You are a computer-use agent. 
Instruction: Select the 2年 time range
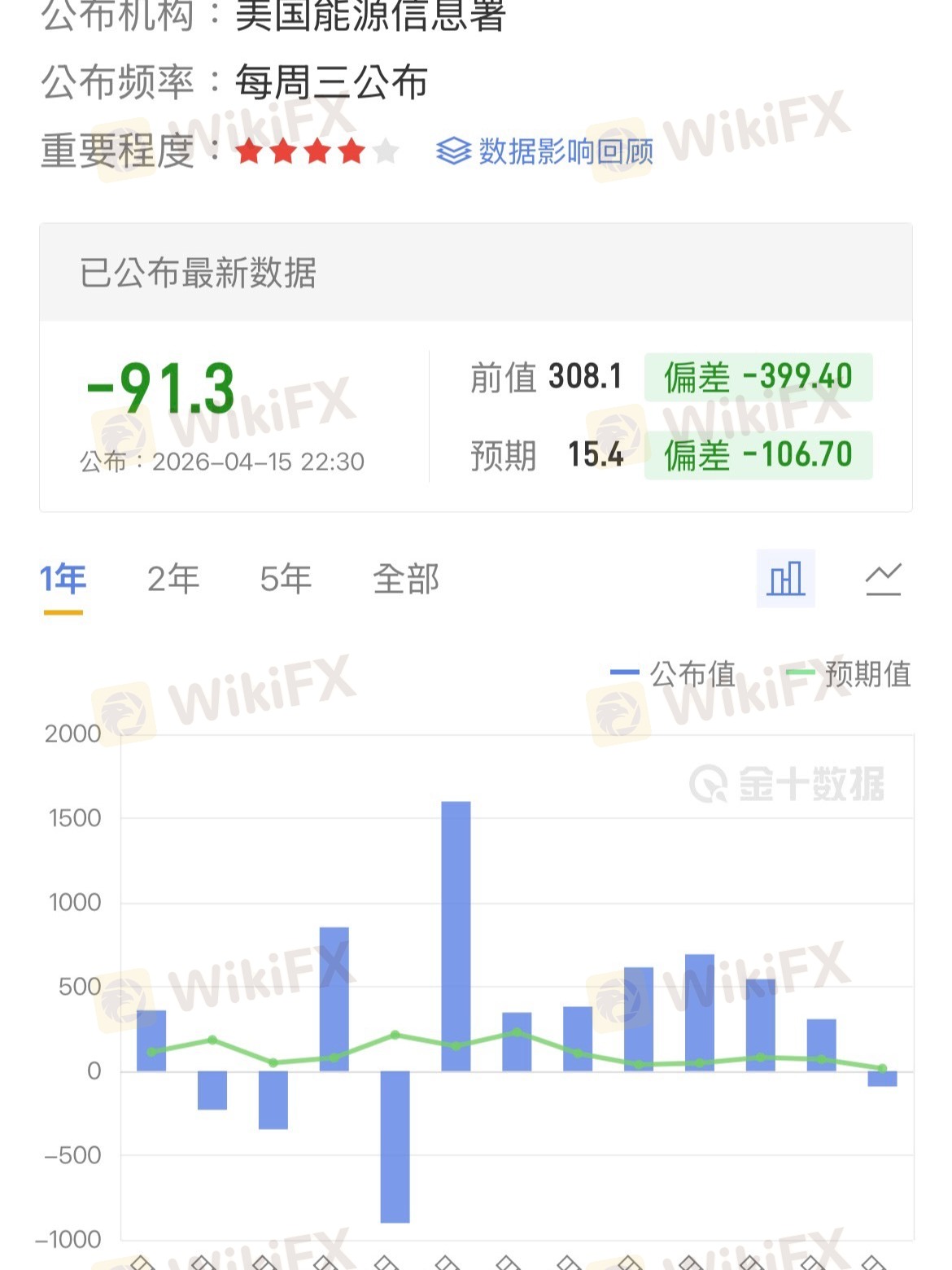coord(173,580)
